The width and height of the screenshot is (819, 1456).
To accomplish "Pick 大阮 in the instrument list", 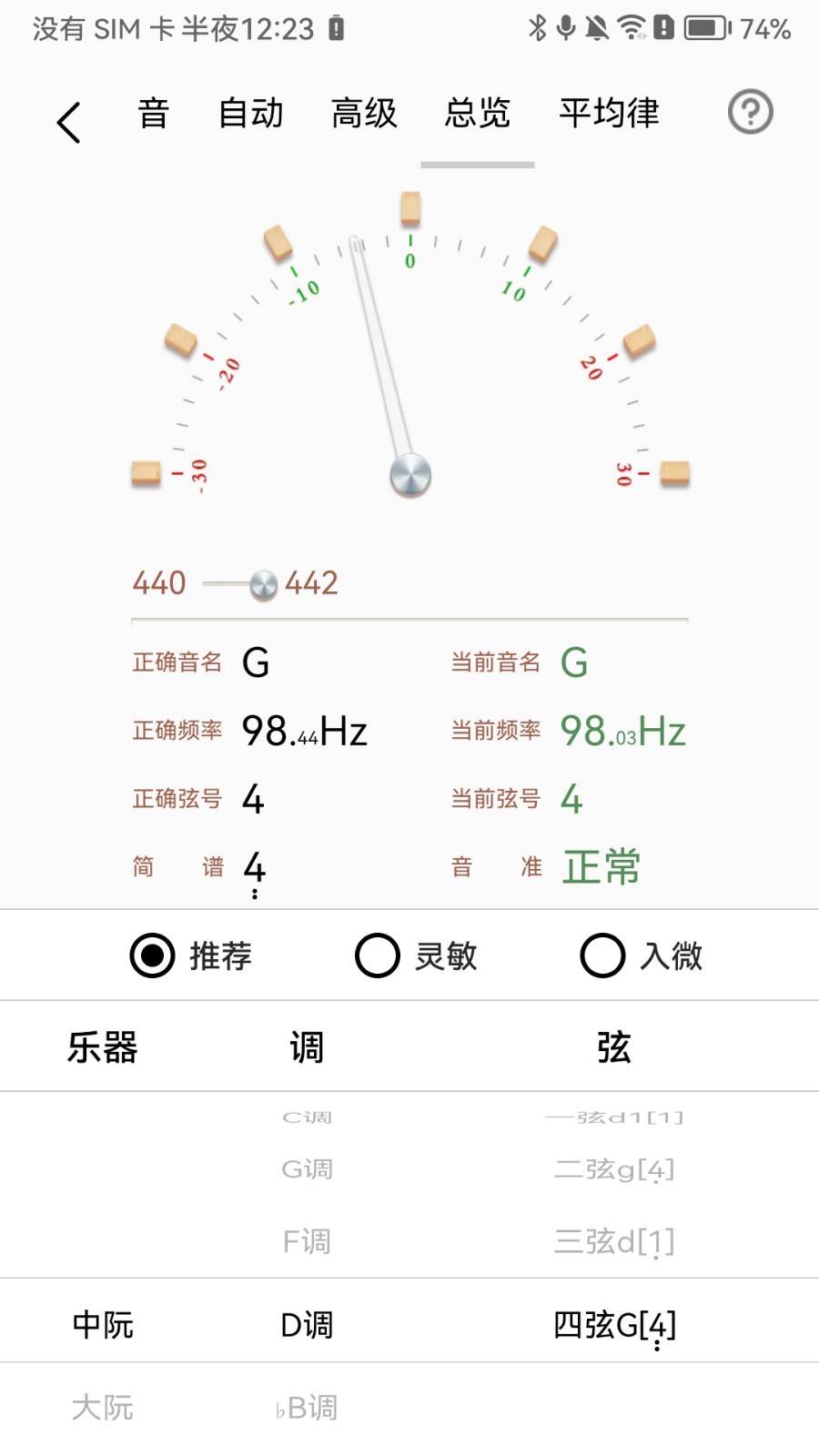I will (103, 1408).
